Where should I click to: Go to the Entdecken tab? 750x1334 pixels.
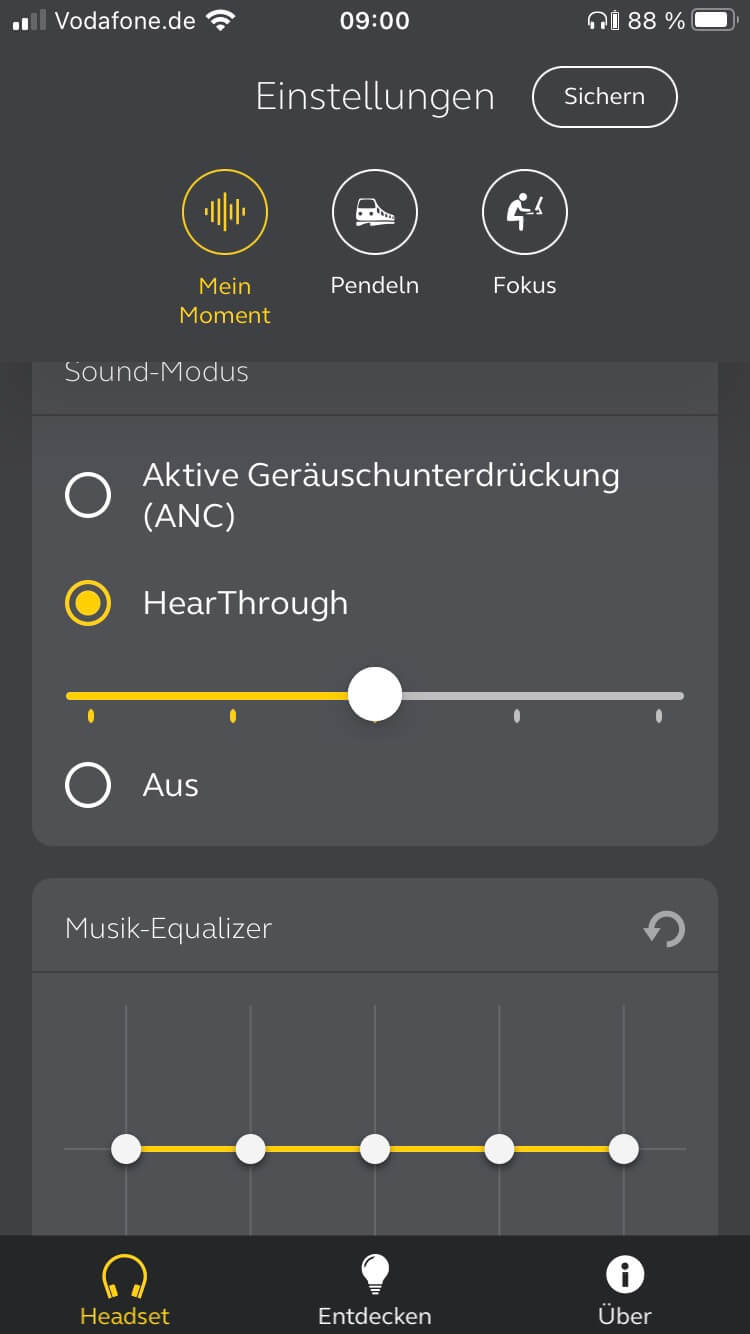tap(375, 1290)
